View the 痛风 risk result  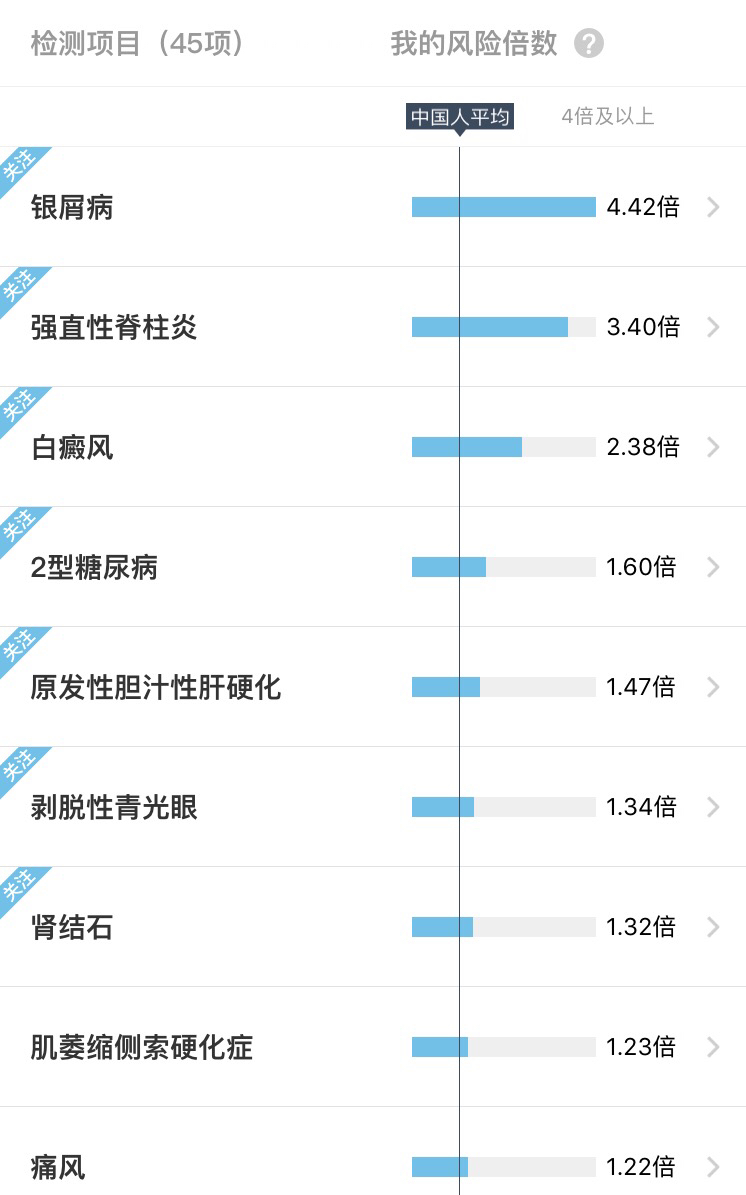point(372,1166)
